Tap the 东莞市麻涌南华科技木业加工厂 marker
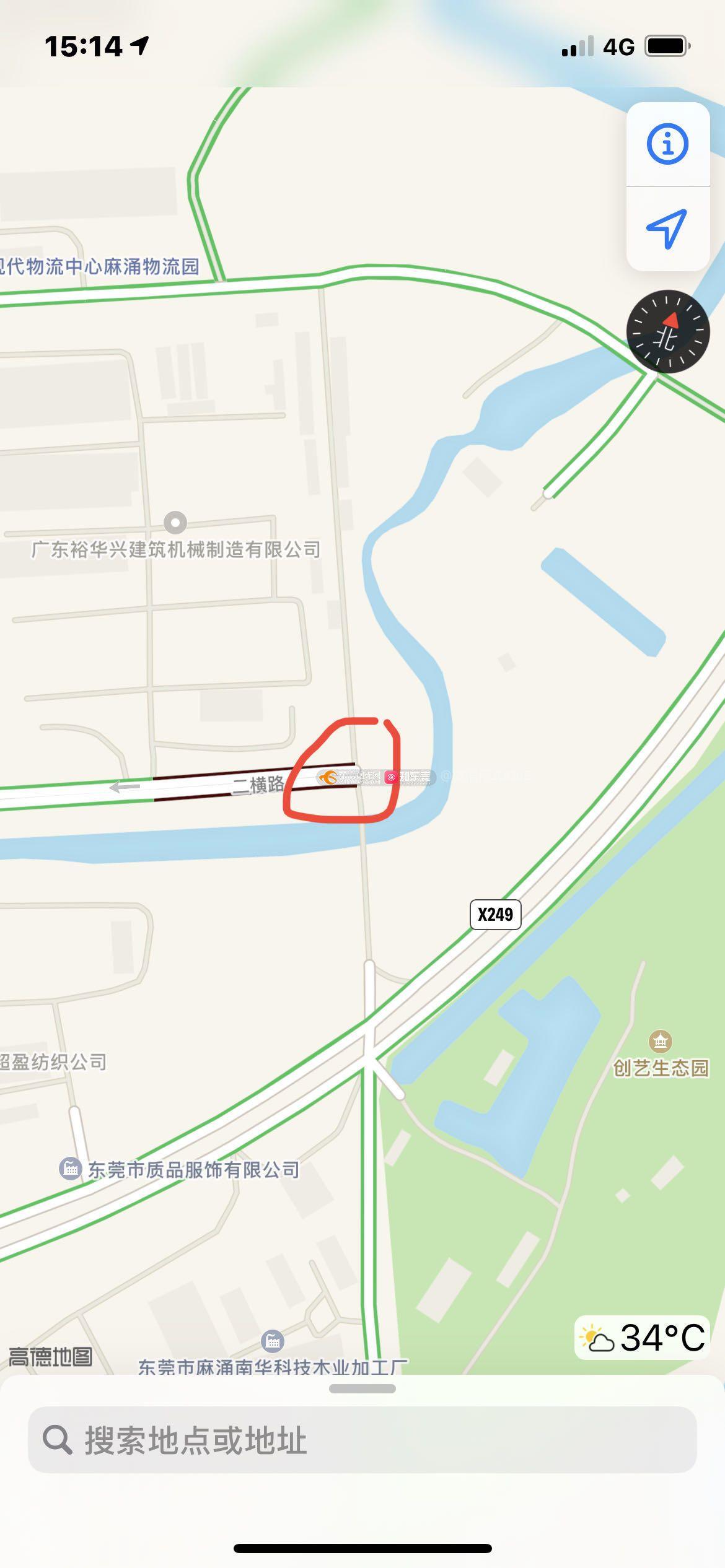 [273, 1341]
